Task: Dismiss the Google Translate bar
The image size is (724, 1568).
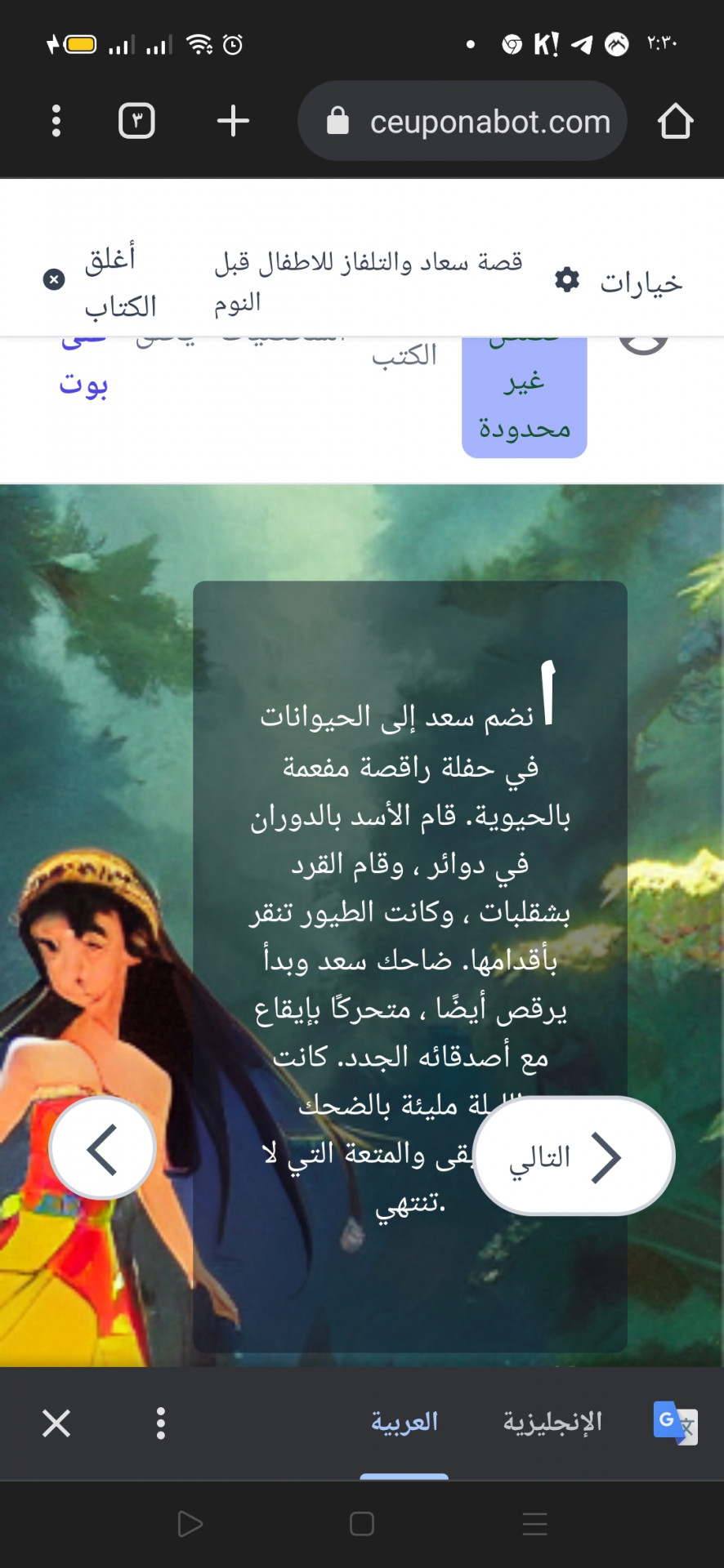Action: pos(56,1423)
